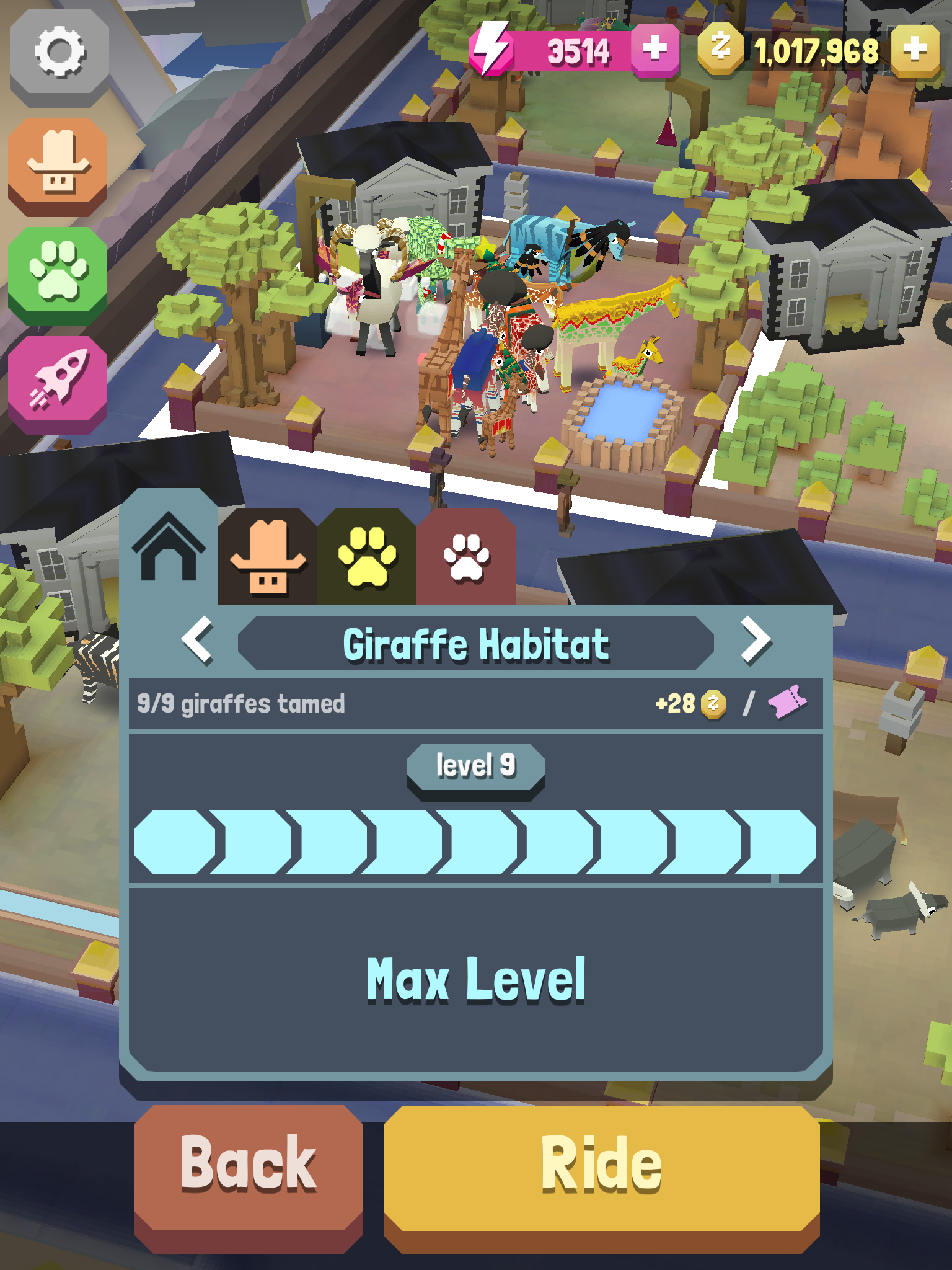Image resolution: width=952 pixels, height=1270 pixels.
Task: Buy more coins with the gold plus
Action: [x=915, y=50]
